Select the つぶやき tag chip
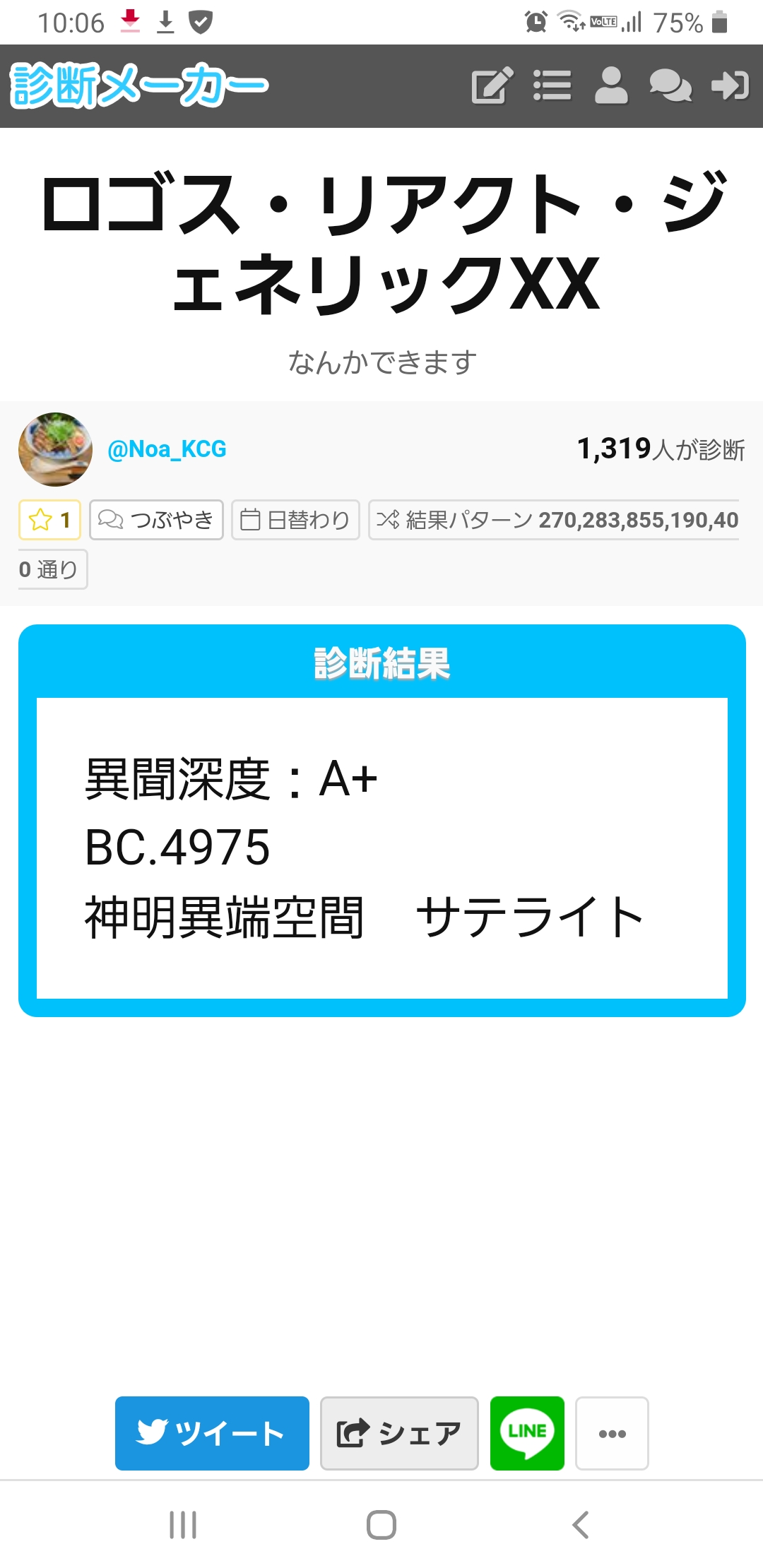 156,520
